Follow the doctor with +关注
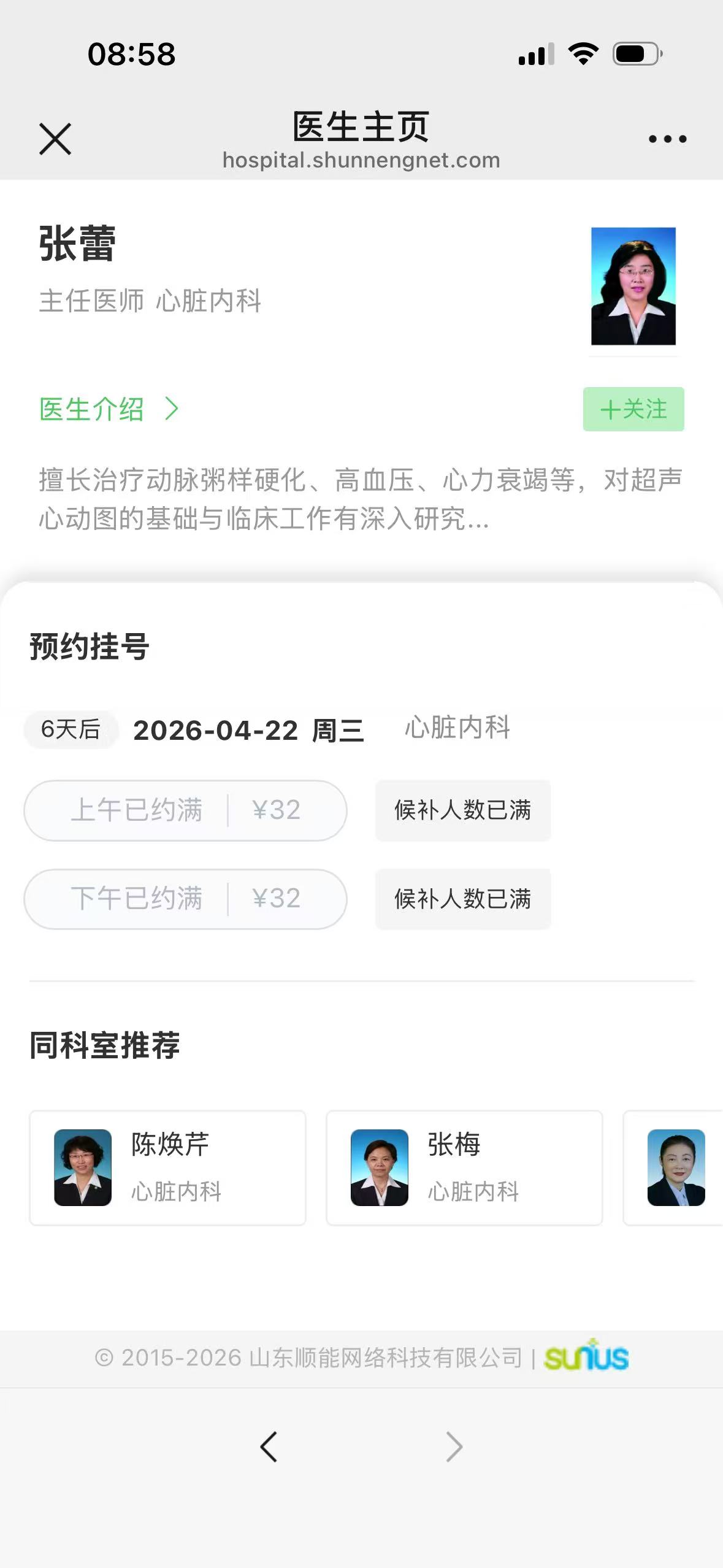723x1568 pixels. pos(633,409)
